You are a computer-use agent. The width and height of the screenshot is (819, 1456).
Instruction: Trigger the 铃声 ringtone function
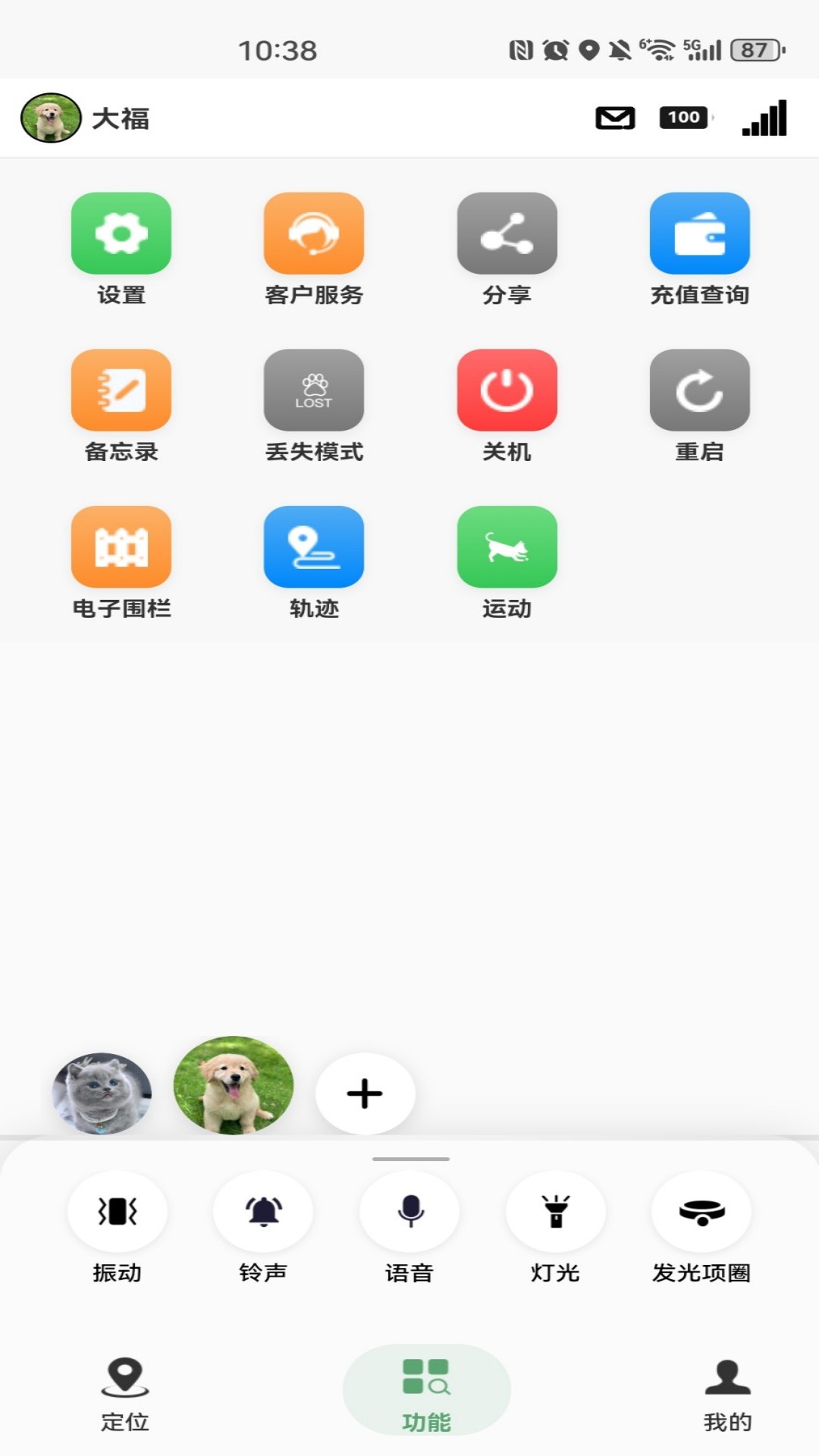click(263, 1211)
